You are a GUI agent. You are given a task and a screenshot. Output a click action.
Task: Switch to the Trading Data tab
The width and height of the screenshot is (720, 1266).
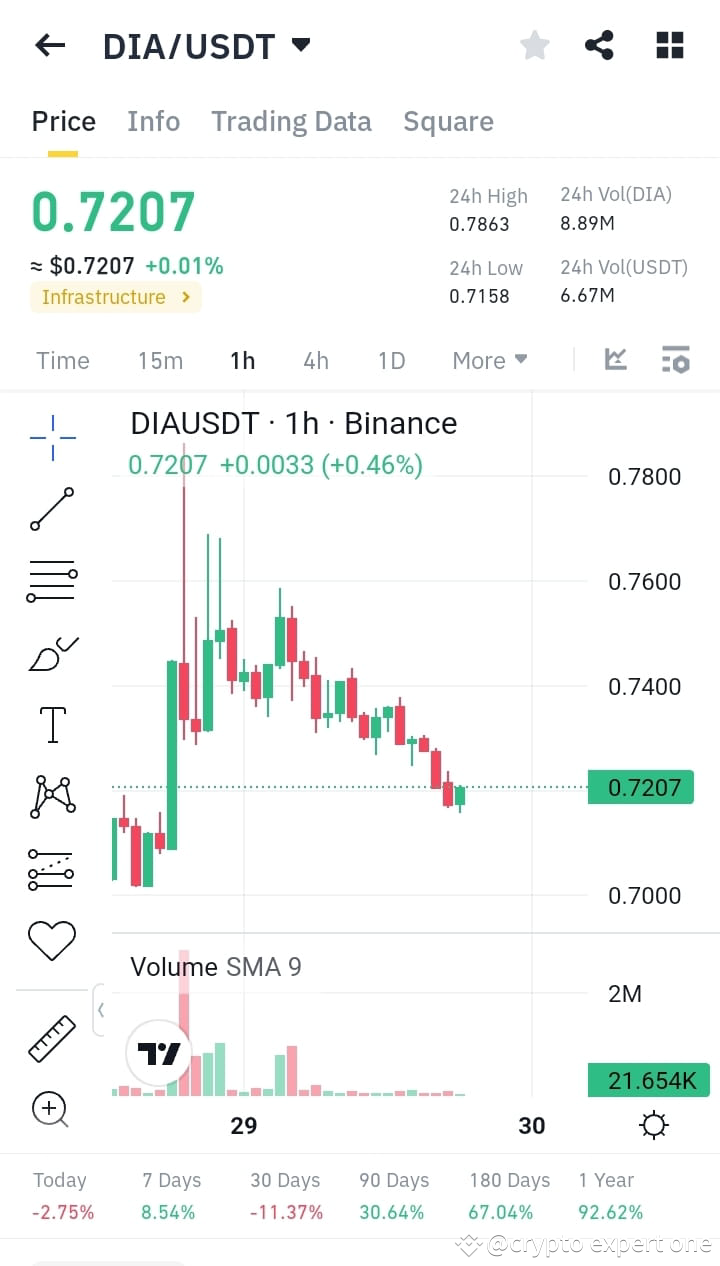coord(291,121)
